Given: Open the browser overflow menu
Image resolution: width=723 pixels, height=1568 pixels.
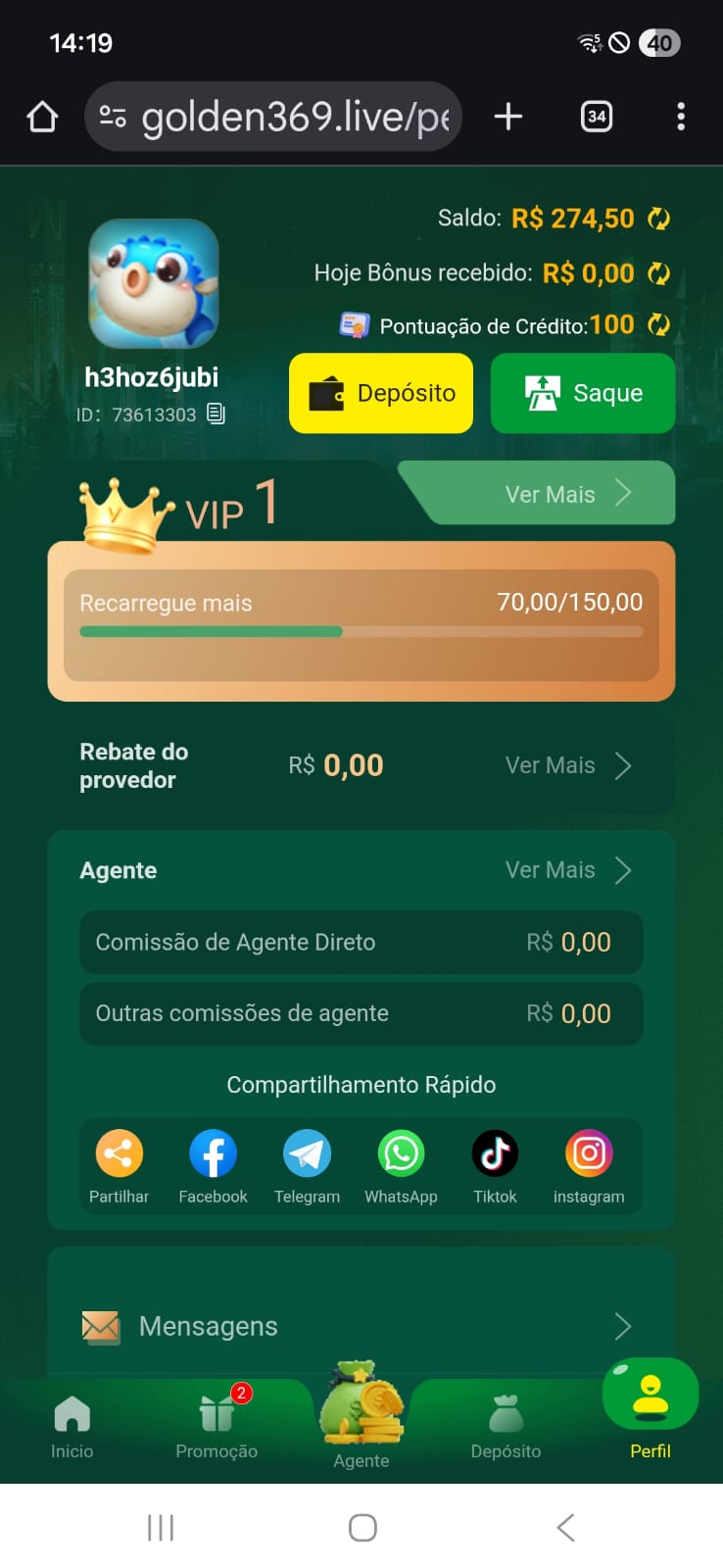Looking at the screenshot, I should pos(681,117).
